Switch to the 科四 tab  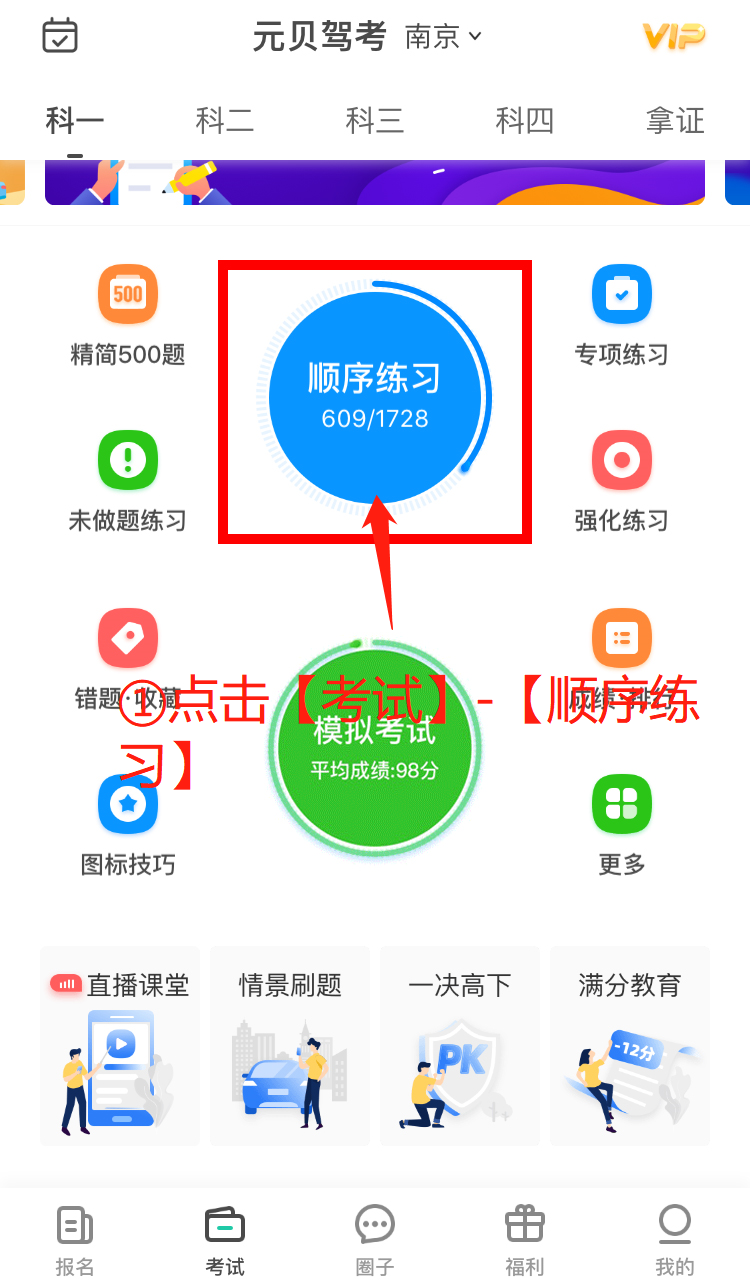click(525, 122)
